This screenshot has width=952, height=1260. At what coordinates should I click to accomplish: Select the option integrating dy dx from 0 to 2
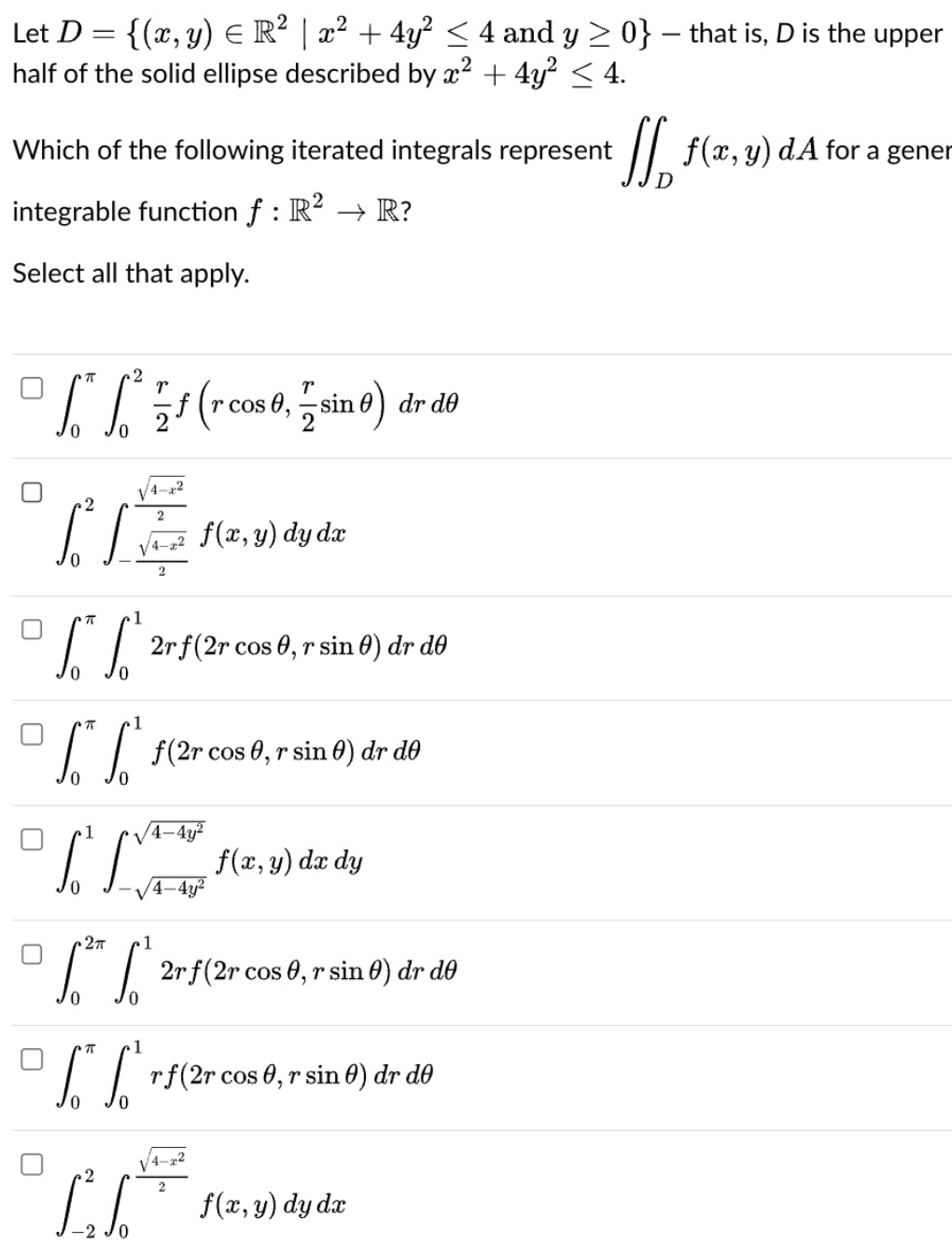pyautogui.click(x=34, y=490)
